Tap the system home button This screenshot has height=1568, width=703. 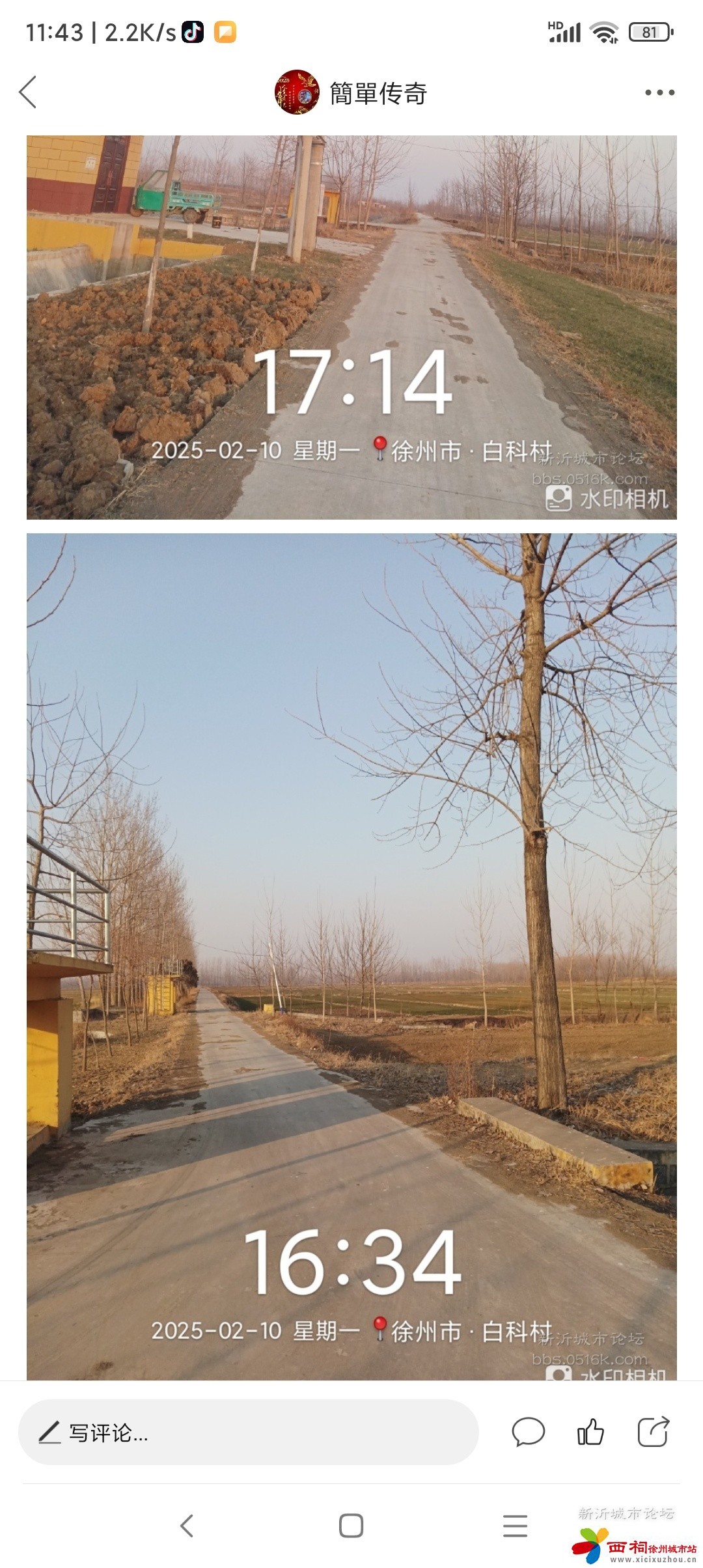tap(351, 1526)
